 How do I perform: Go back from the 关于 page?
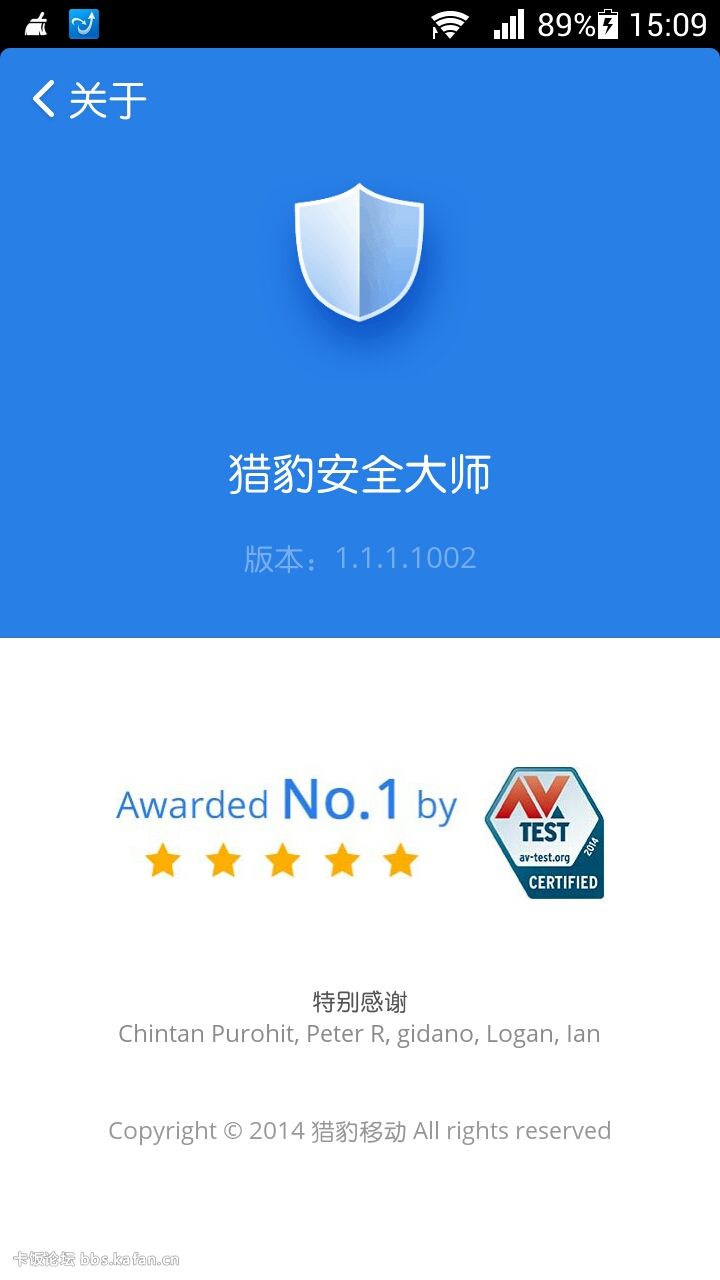tap(43, 100)
